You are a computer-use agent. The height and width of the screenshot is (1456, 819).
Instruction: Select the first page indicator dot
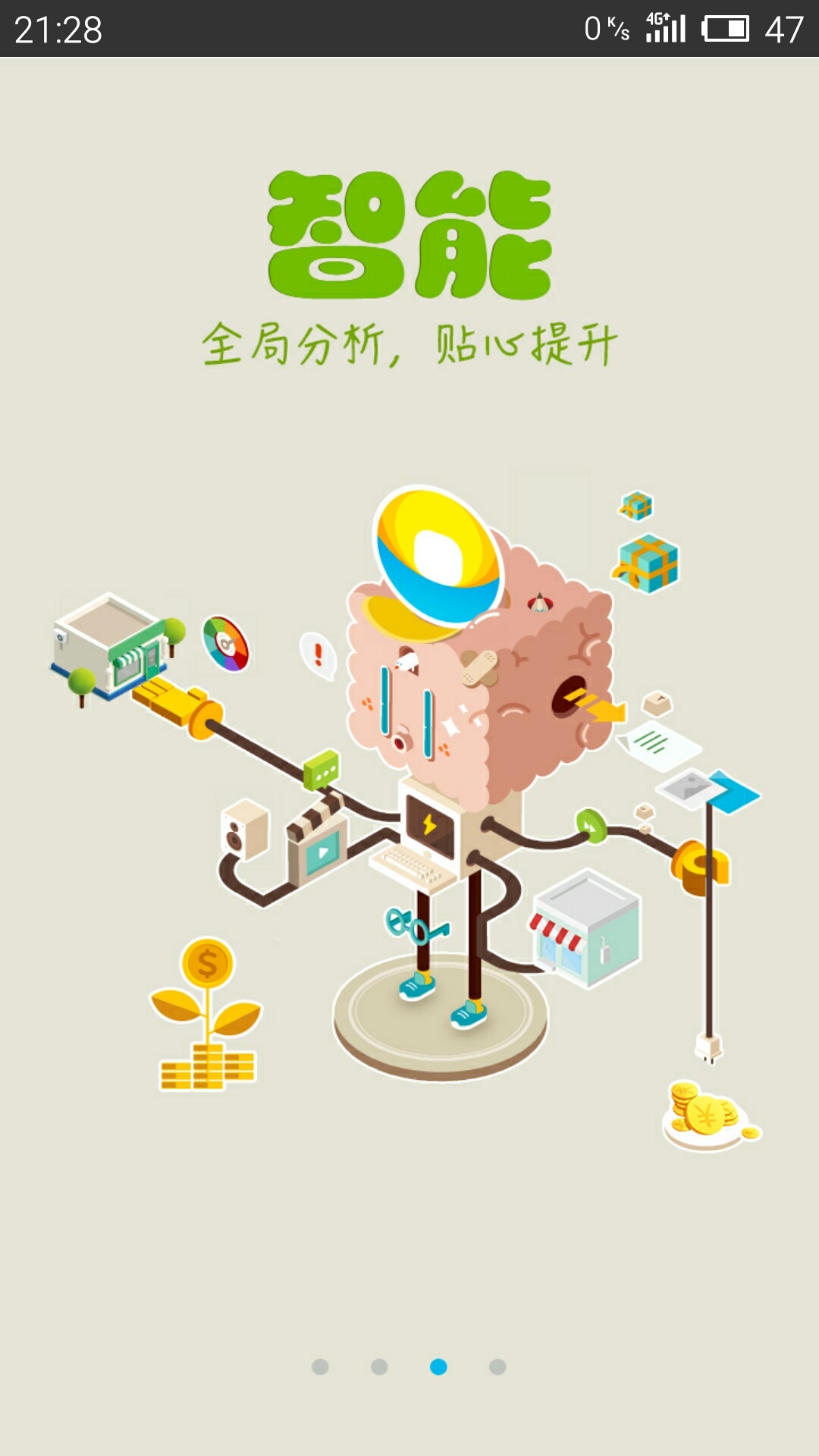pos(320,1367)
